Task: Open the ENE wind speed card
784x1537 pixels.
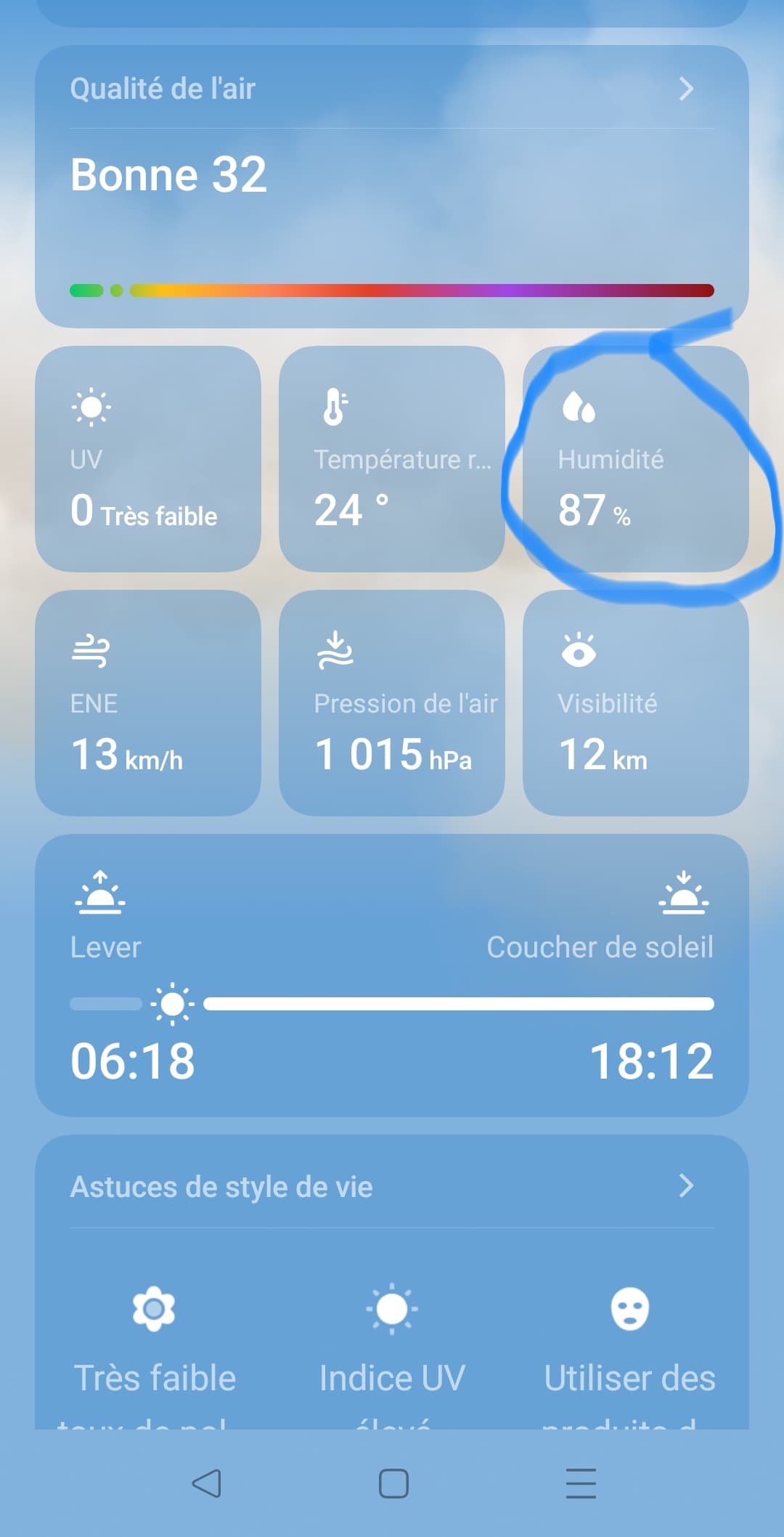Action: click(148, 703)
